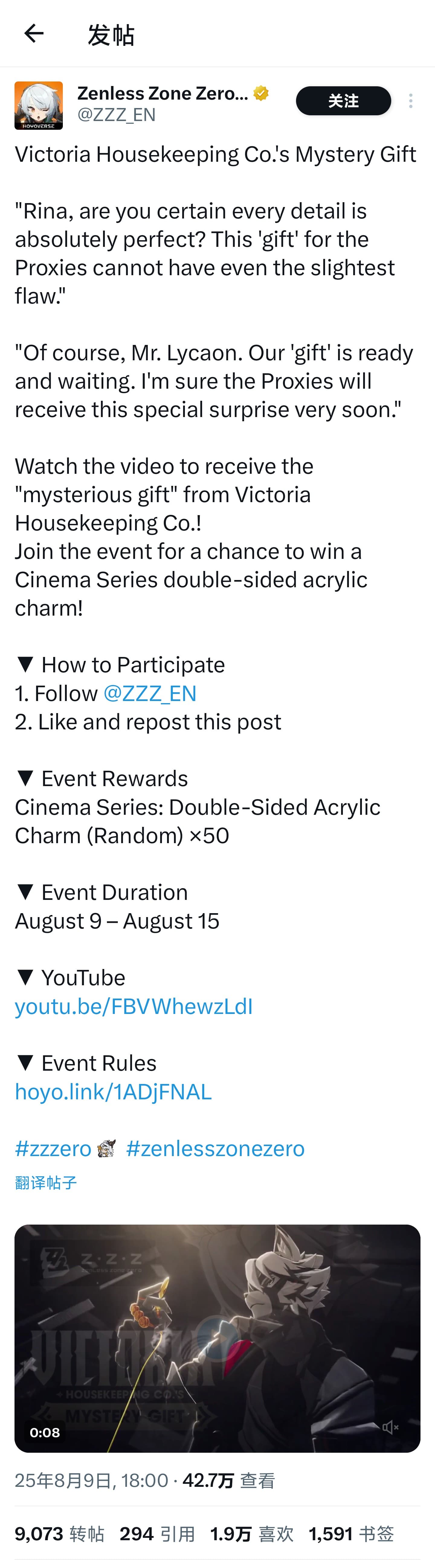Open the #zenlesszonezero hashtag

(215, 1149)
